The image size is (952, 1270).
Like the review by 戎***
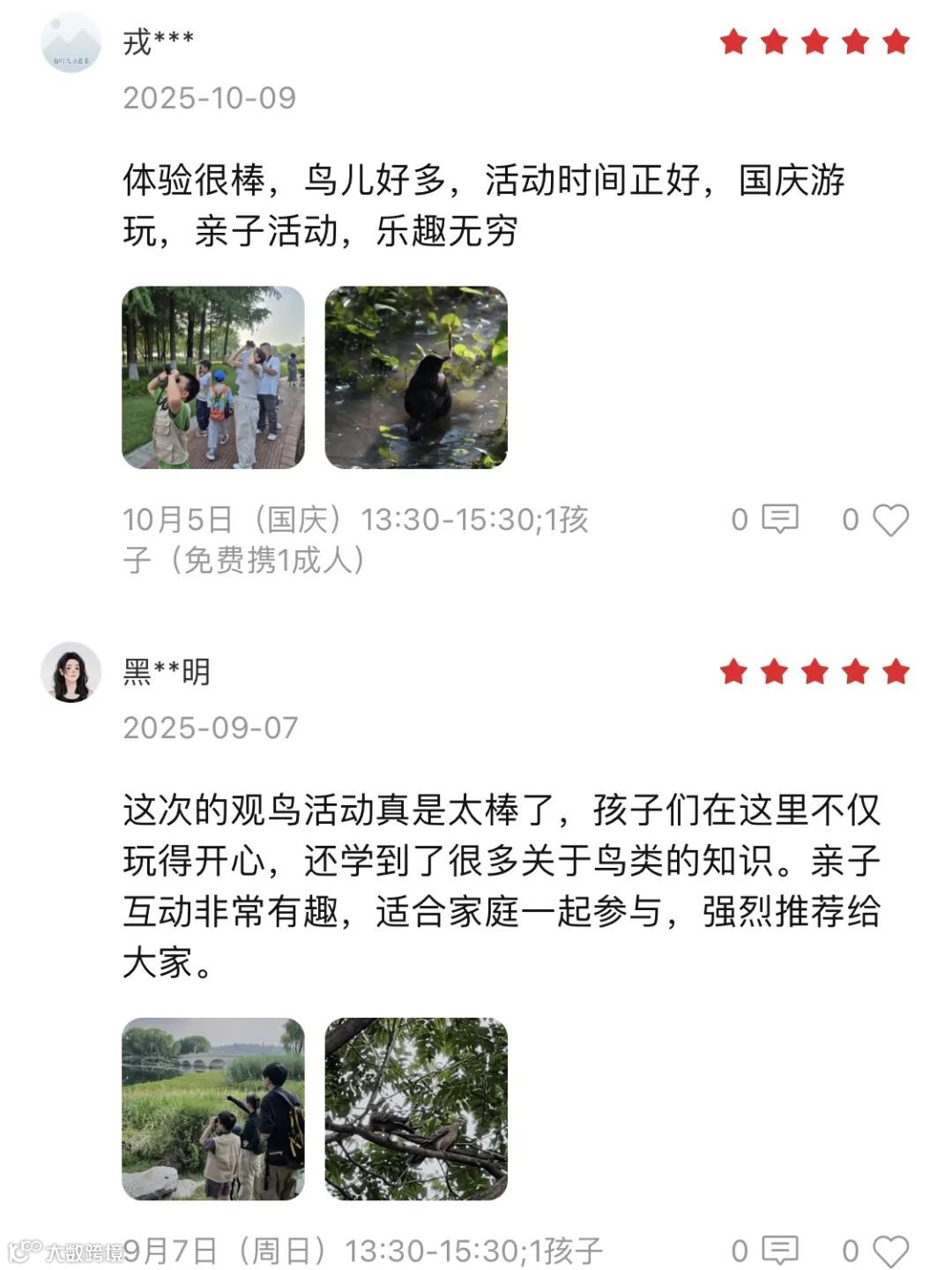click(890, 519)
